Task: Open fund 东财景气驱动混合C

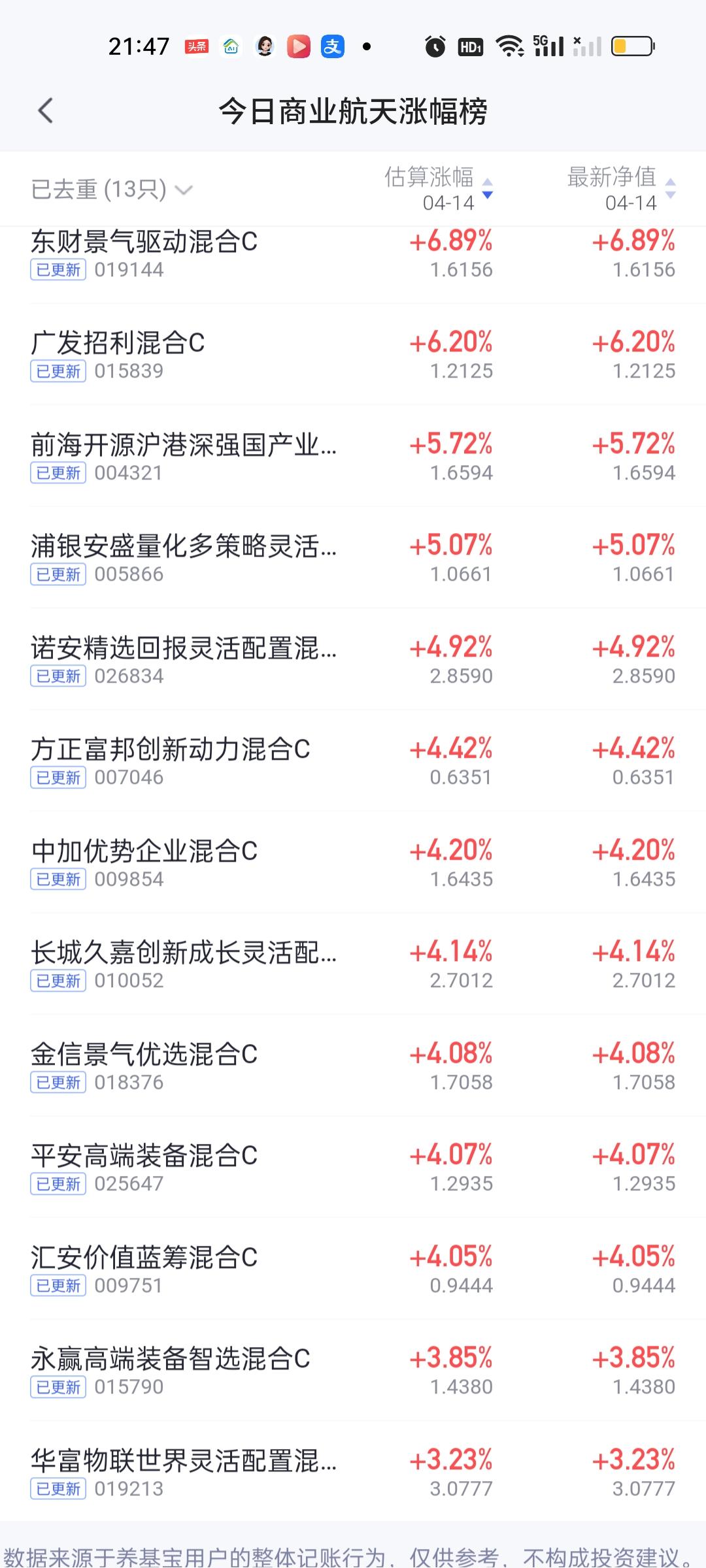Action: (144, 255)
